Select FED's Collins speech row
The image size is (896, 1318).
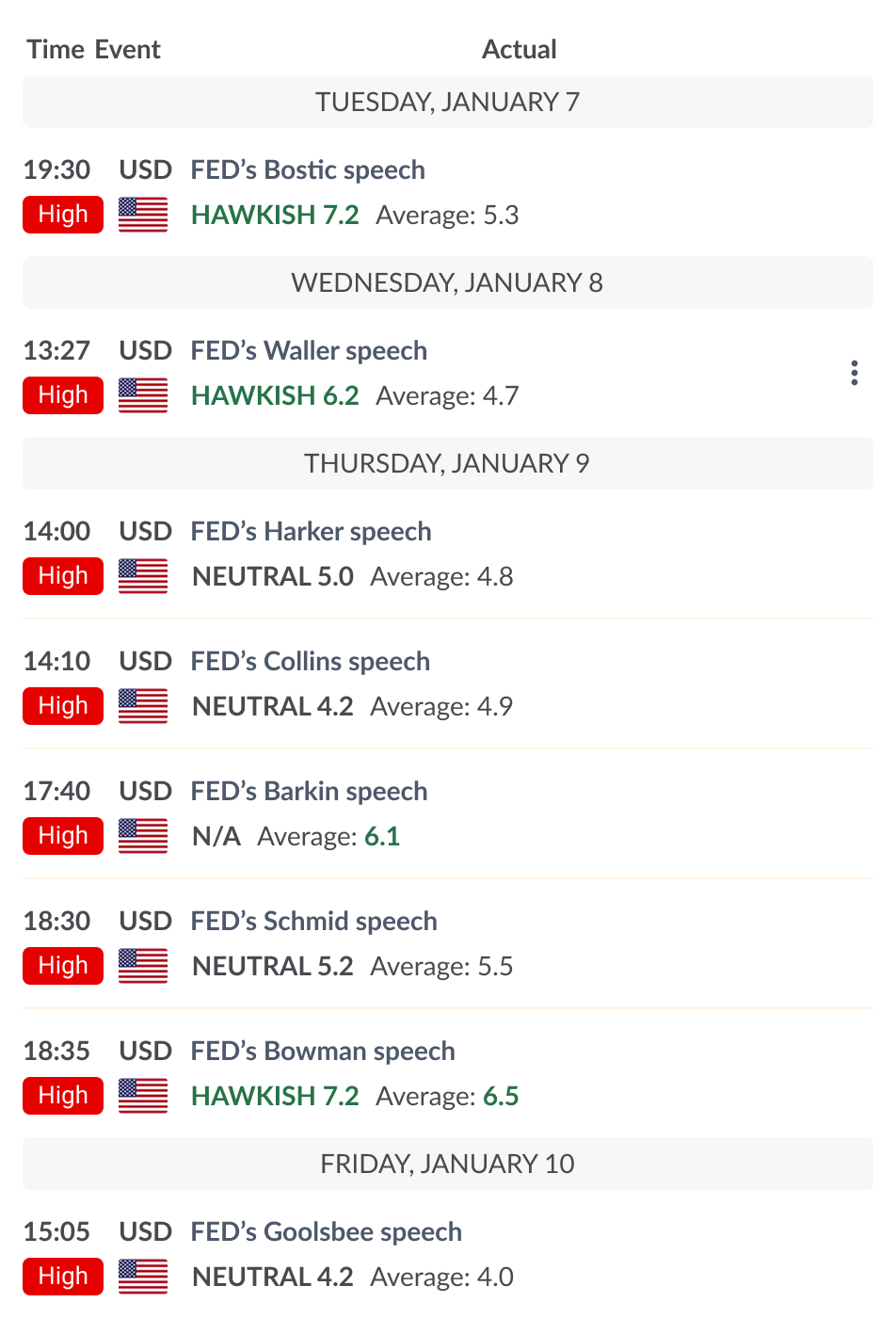(310, 662)
